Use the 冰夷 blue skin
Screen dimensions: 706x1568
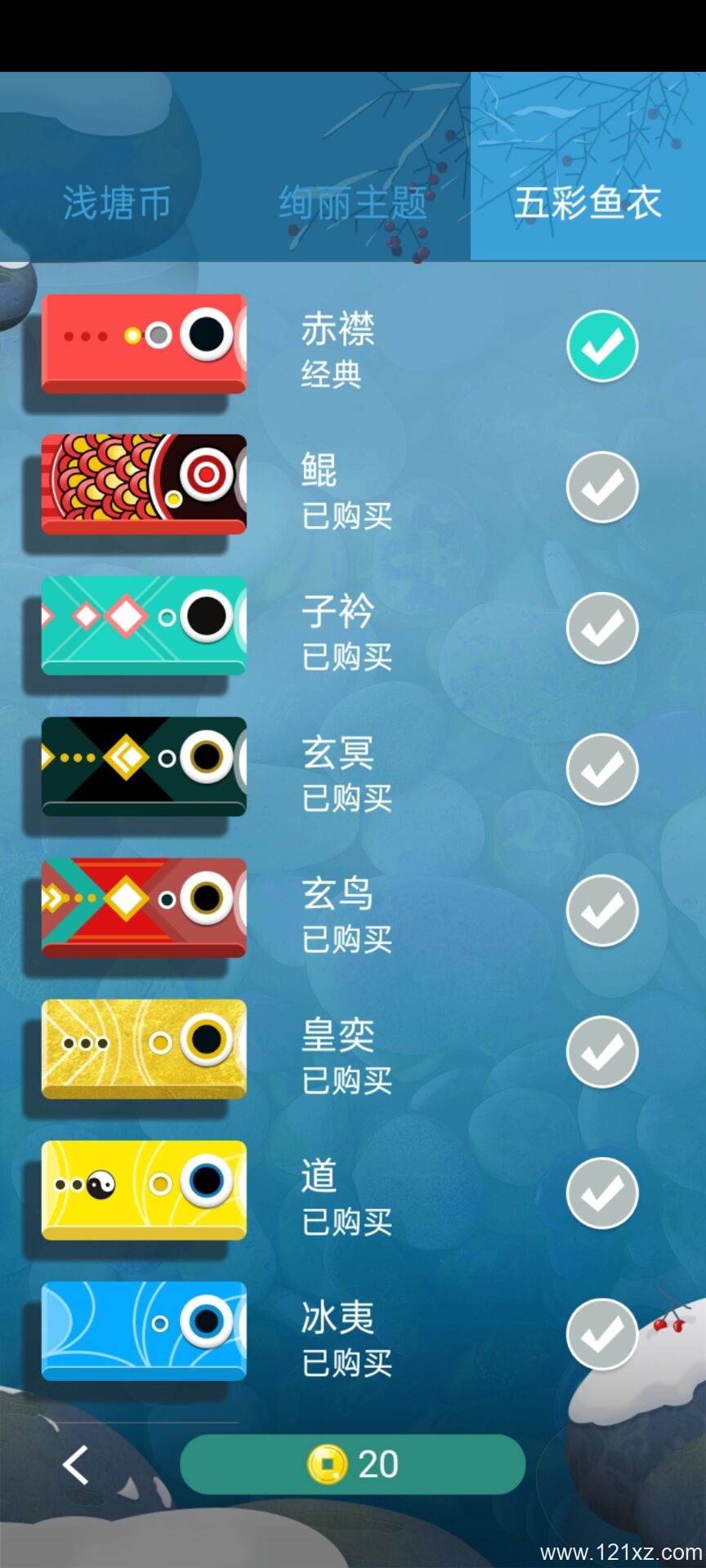[602, 1334]
